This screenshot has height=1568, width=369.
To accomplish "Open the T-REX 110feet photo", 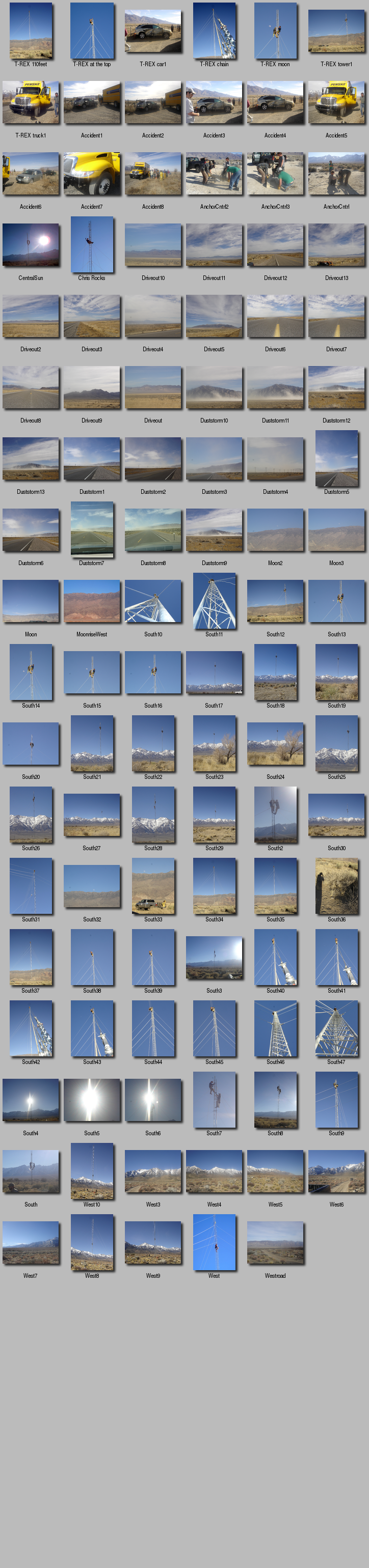I will [31, 31].
